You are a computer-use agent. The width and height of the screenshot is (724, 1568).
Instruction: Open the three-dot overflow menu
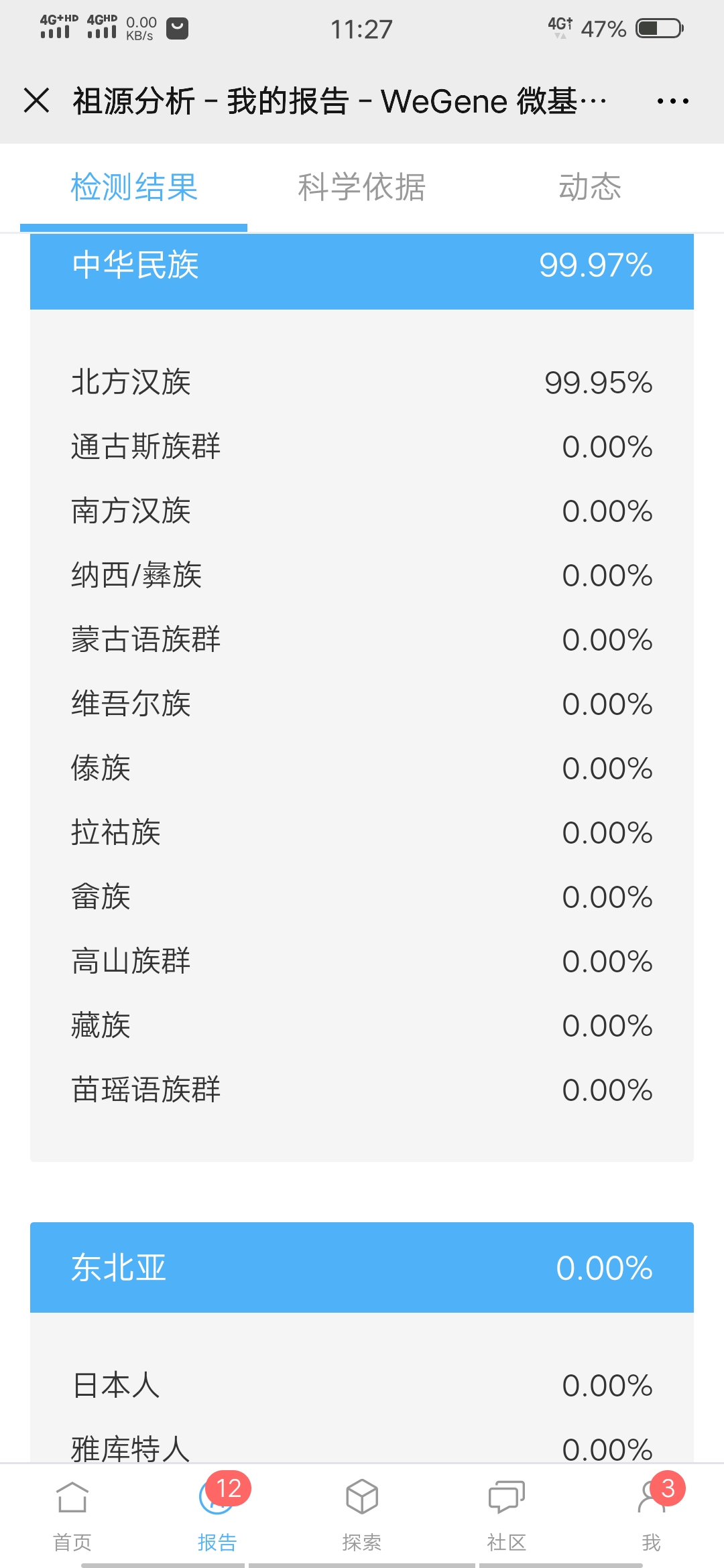click(672, 101)
